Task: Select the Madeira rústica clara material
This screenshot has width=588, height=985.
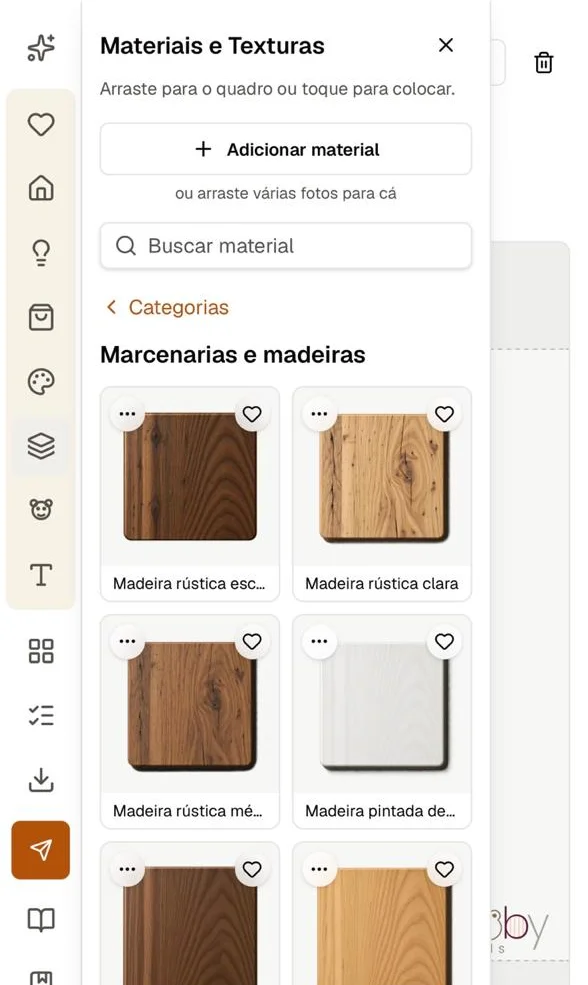Action: (x=382, y=494)
